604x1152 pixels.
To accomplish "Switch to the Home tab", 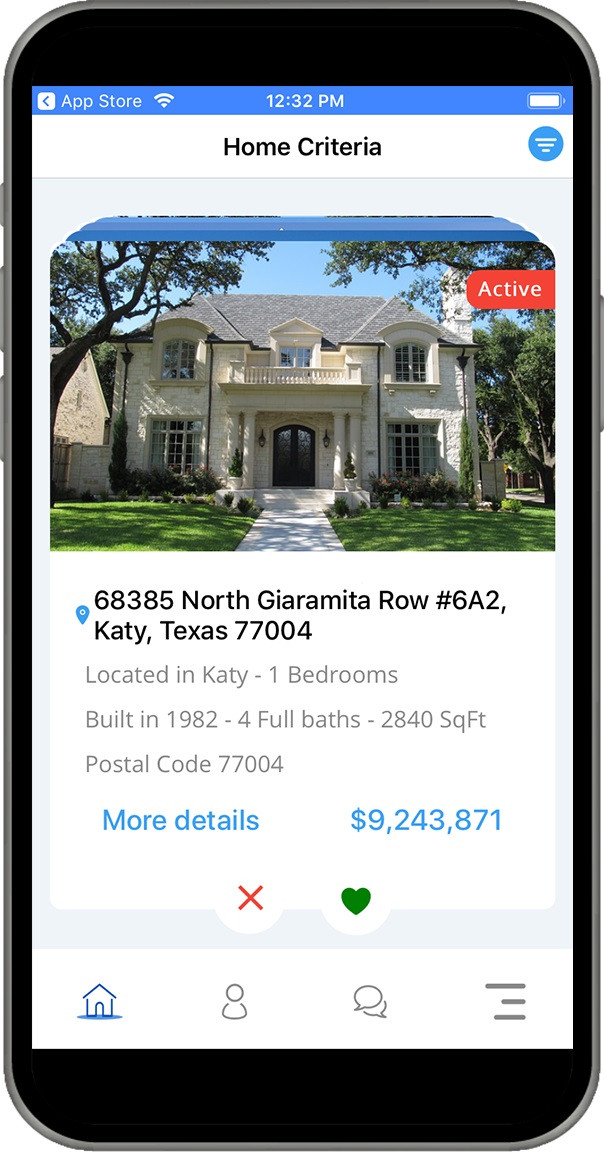I will point(100,1000).
